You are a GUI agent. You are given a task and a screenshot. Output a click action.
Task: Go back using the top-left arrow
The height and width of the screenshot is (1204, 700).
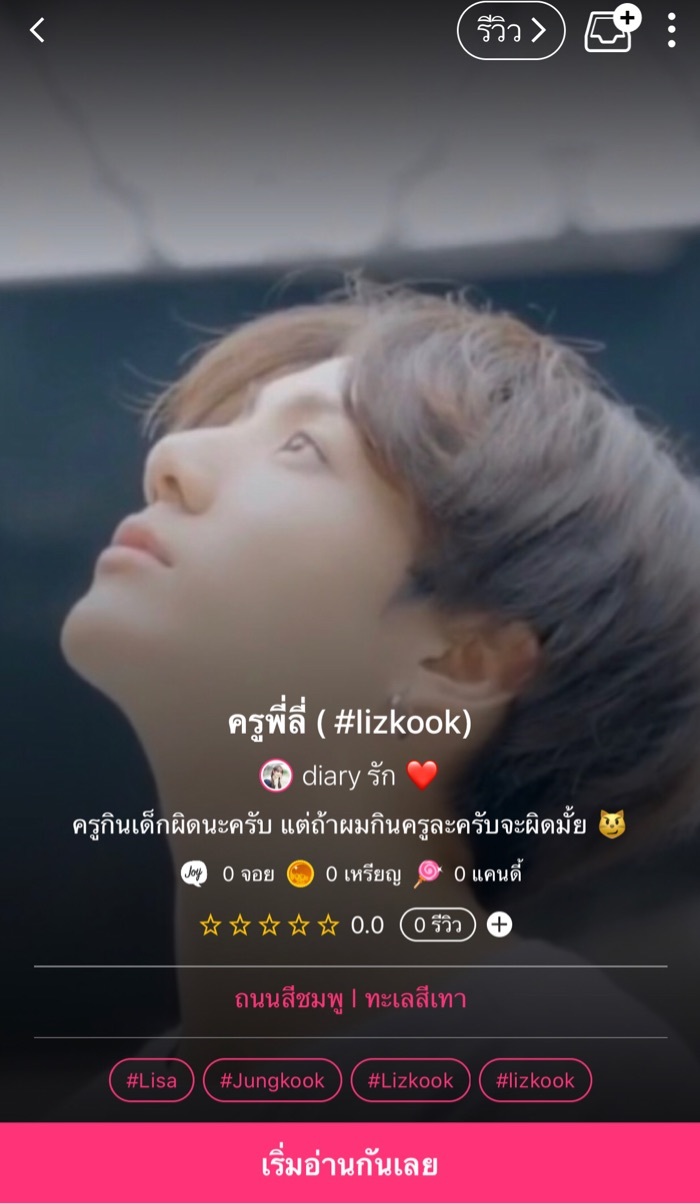[x=37, y=30]
